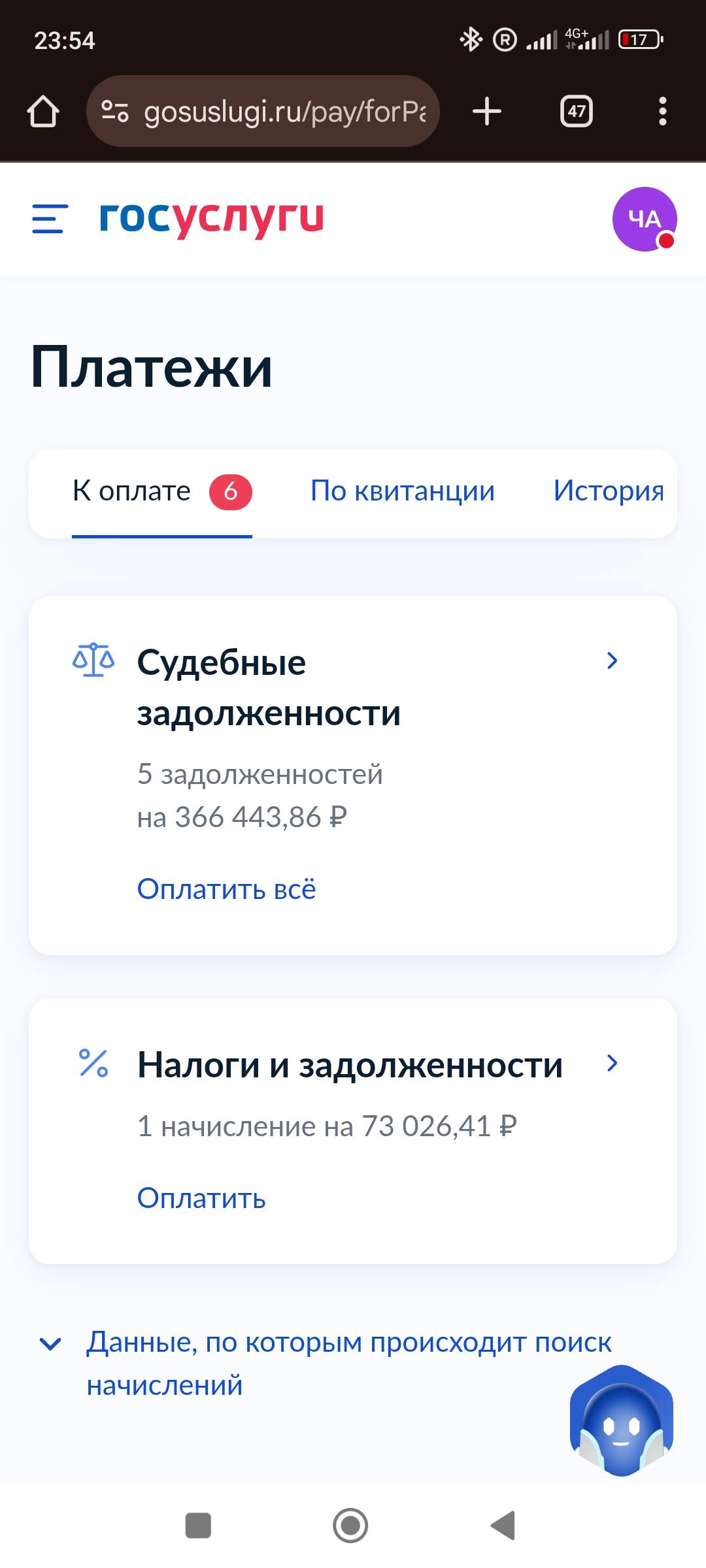Image resolution: width=706 pixels, height=1568 pixels.
Task: Click the scales icon for court debts
Action: (93, 661)
